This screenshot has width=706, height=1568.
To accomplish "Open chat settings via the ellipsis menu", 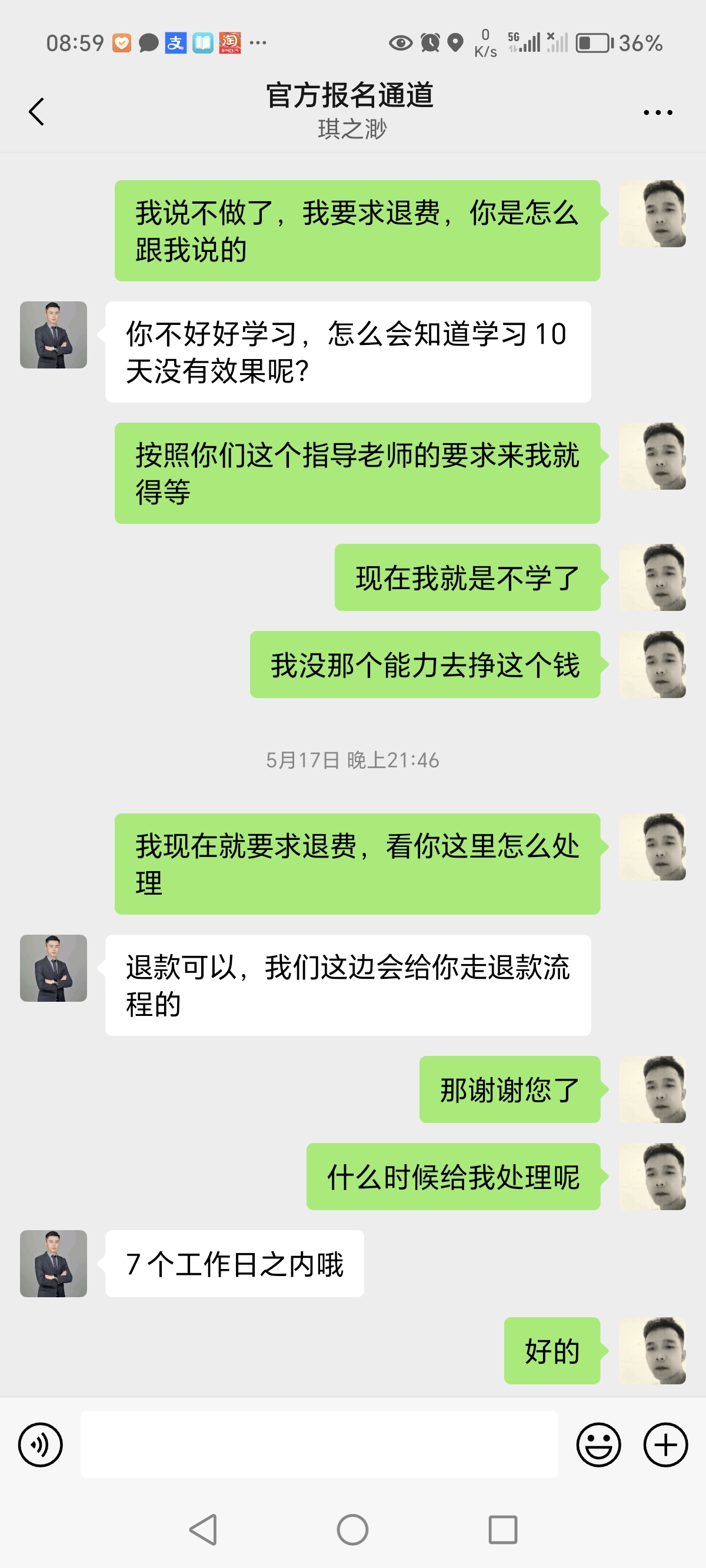I will click(x=658, y=111).
